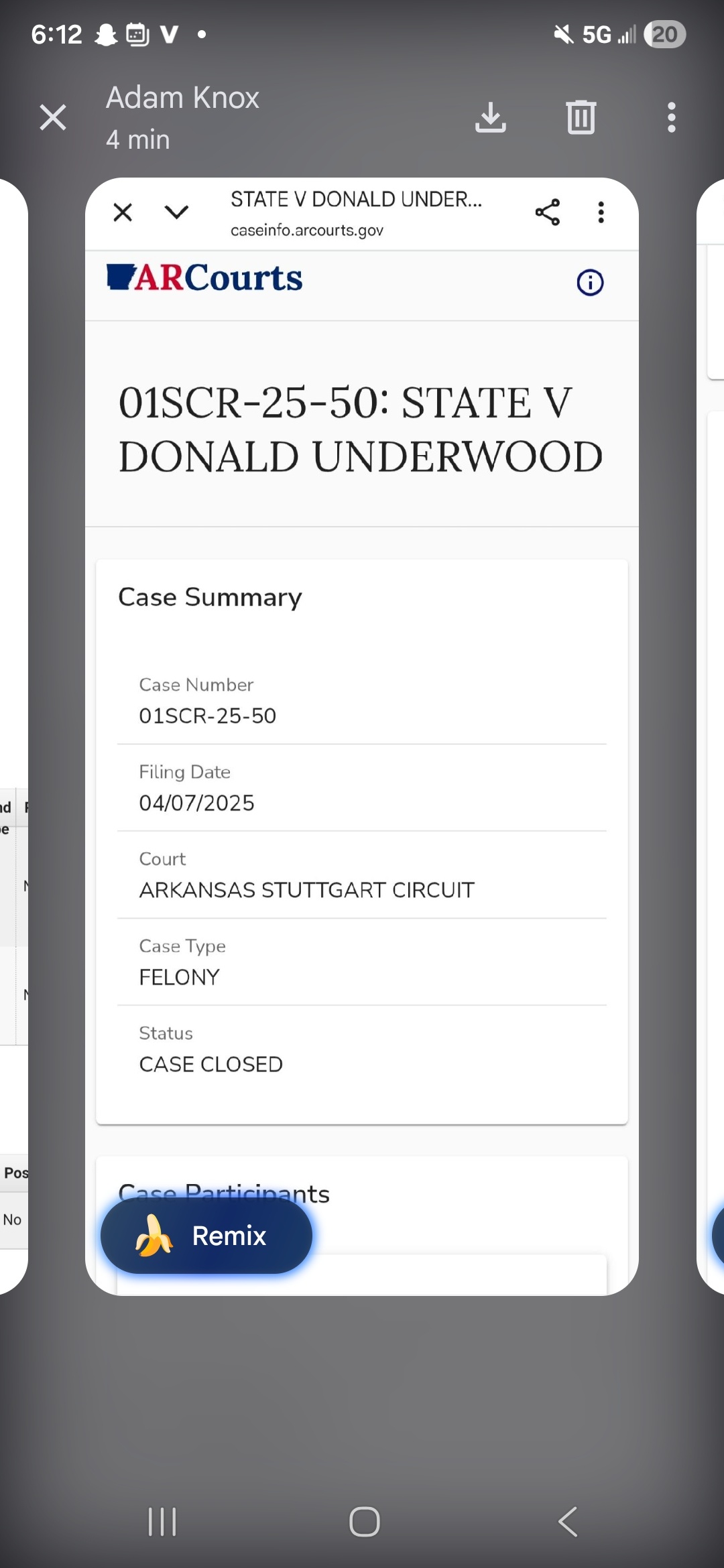Tap the Remix button
The height and width of the screenshot is (1568, 724).
[206, 1236]
